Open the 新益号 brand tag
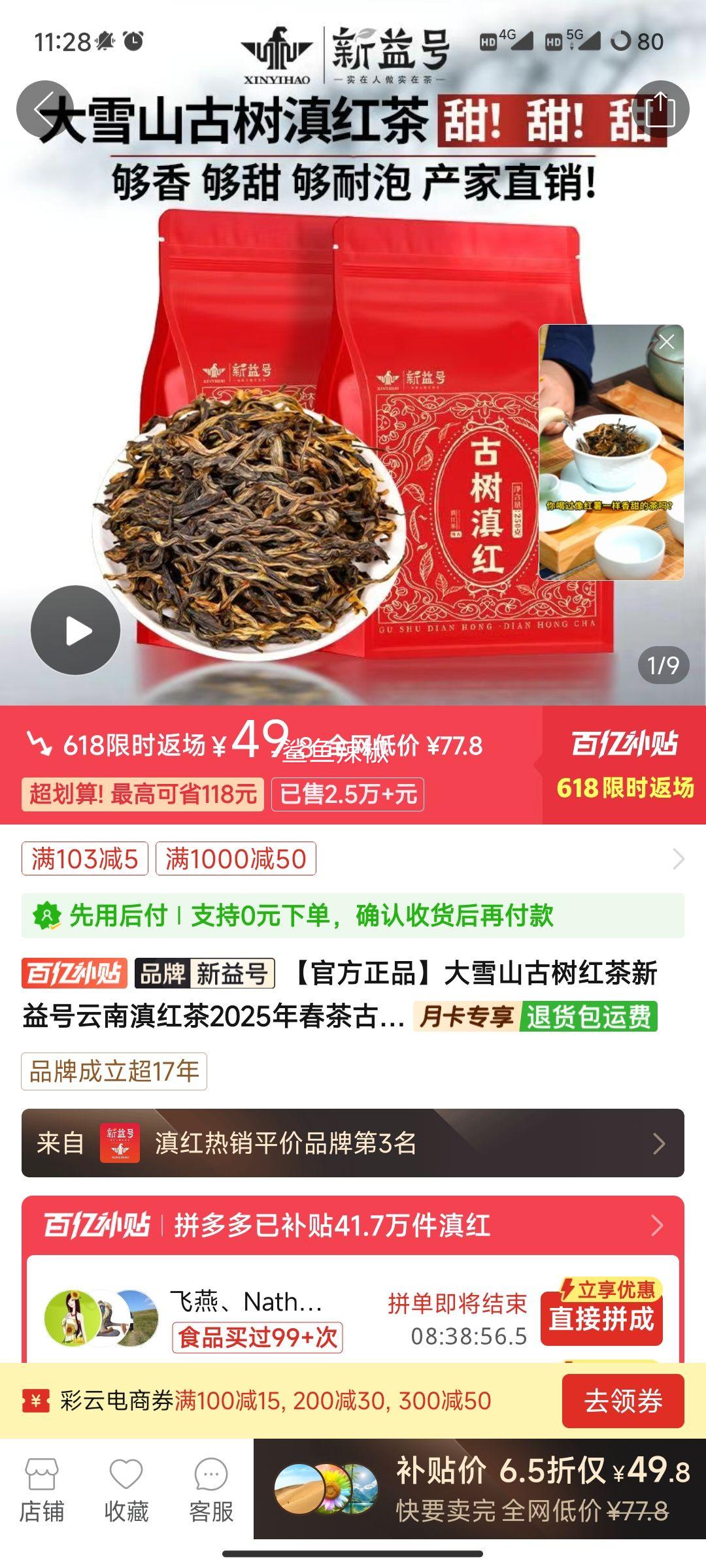This screenshot has width=706, height=1568. (205, 973)
